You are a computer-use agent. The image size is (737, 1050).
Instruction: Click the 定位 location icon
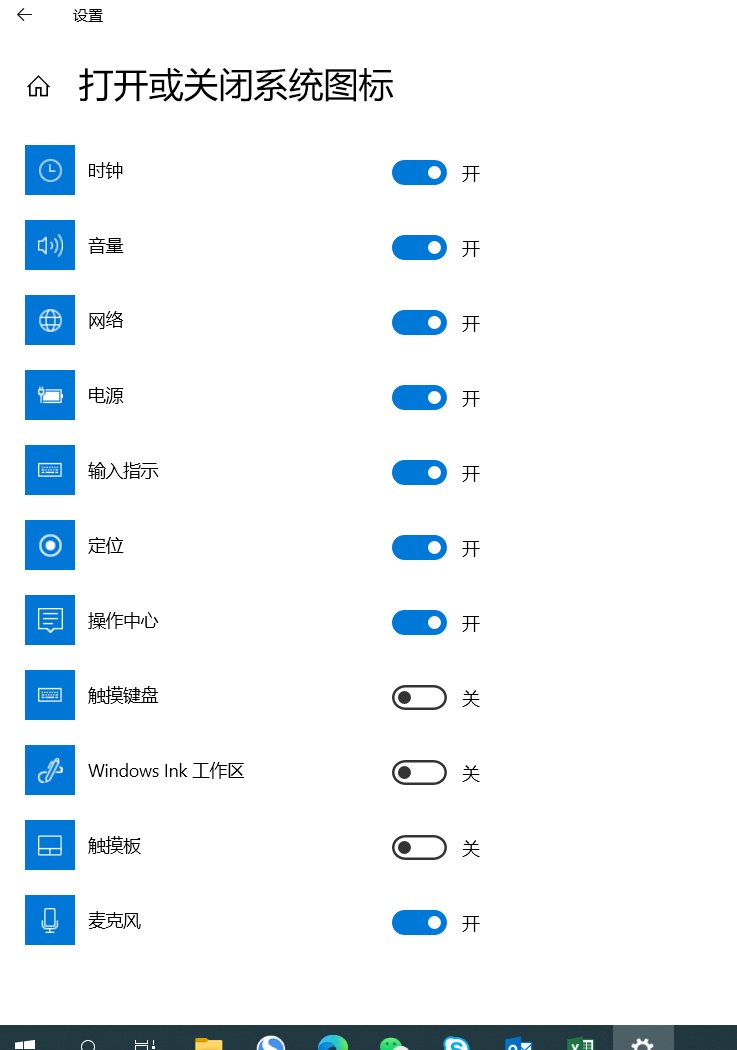50,545
